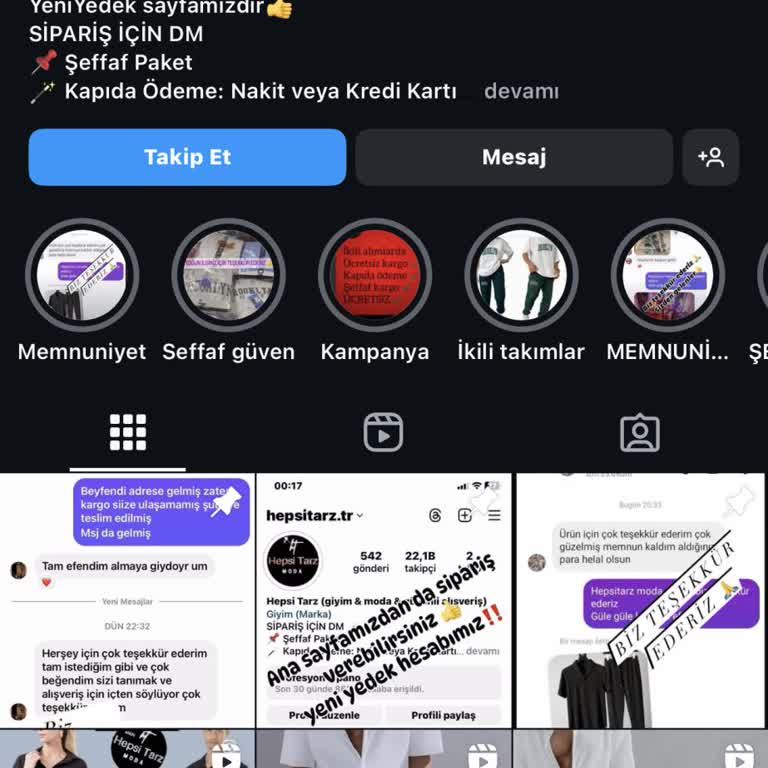Open the pinned post with Beyfendi message
The height and width of the screenshot is (768, 768).
[x=127, y=600]
